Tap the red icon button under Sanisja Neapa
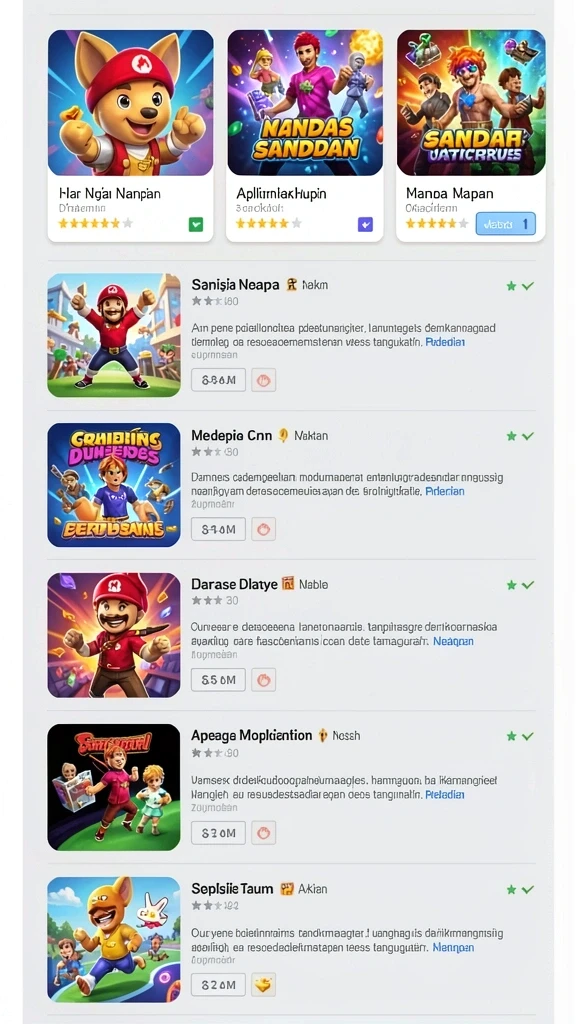Image resolution: width=576 pixels, height=1024 pixels. click(263, 380)
